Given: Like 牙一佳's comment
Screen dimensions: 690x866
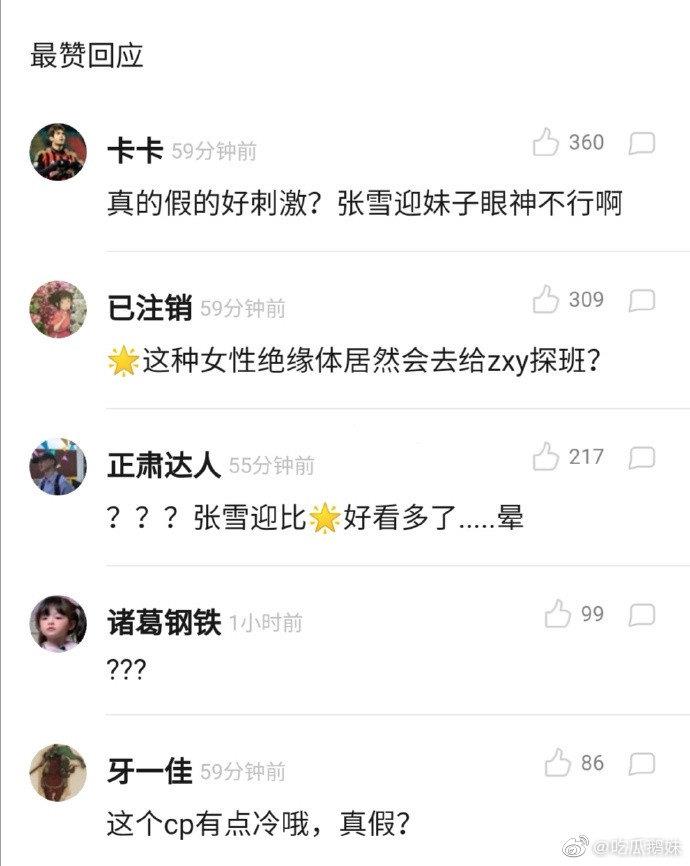Looking at the screenshot, I should pyautogui.click(x=557, y=763).
